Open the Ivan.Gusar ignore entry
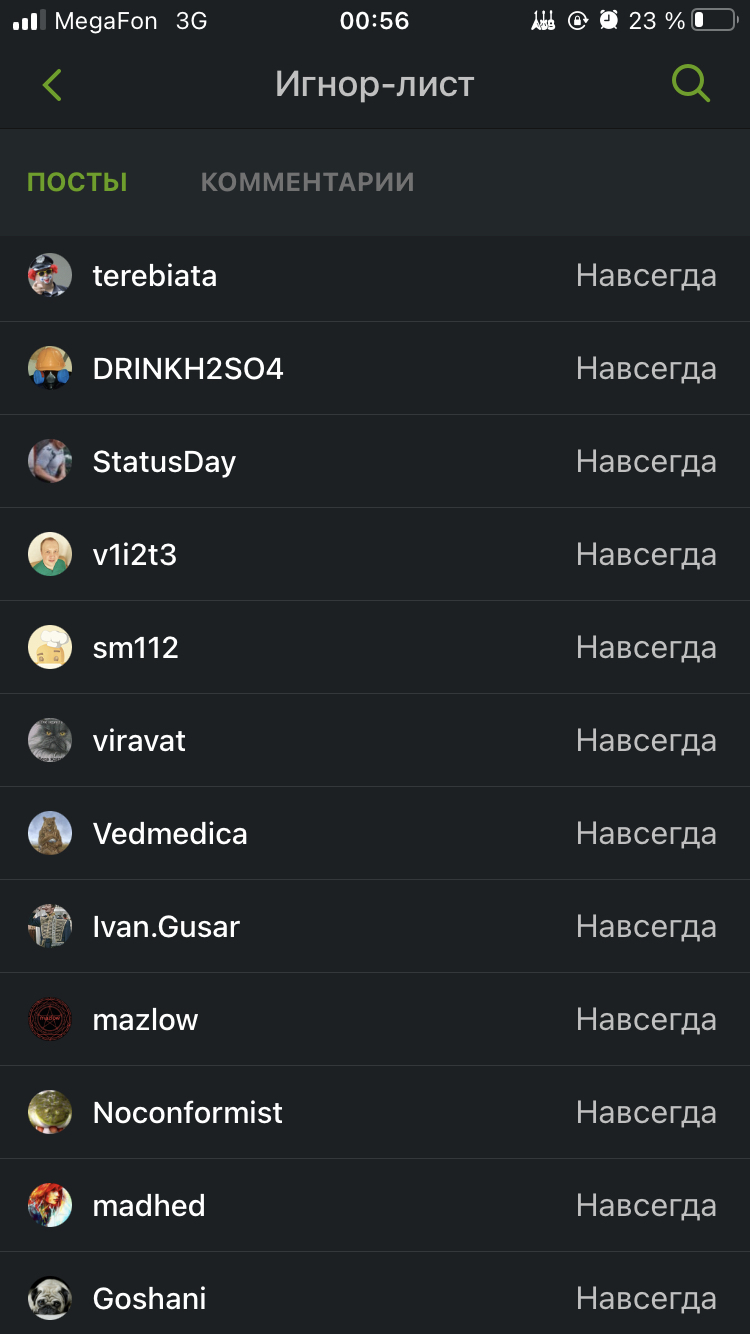Image resolution: width=750 pixels, height=1334 pixels. point(375,926)
